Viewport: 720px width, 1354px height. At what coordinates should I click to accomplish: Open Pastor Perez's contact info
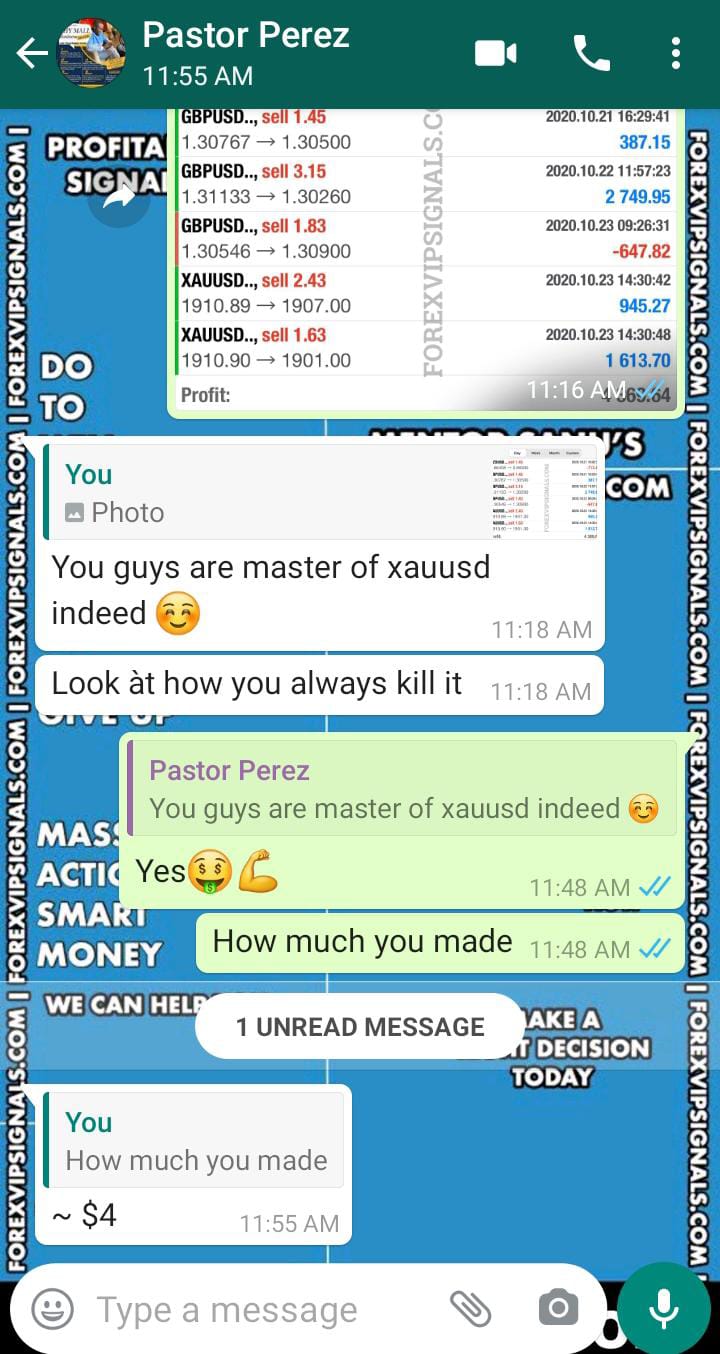[x=245, y=54]
